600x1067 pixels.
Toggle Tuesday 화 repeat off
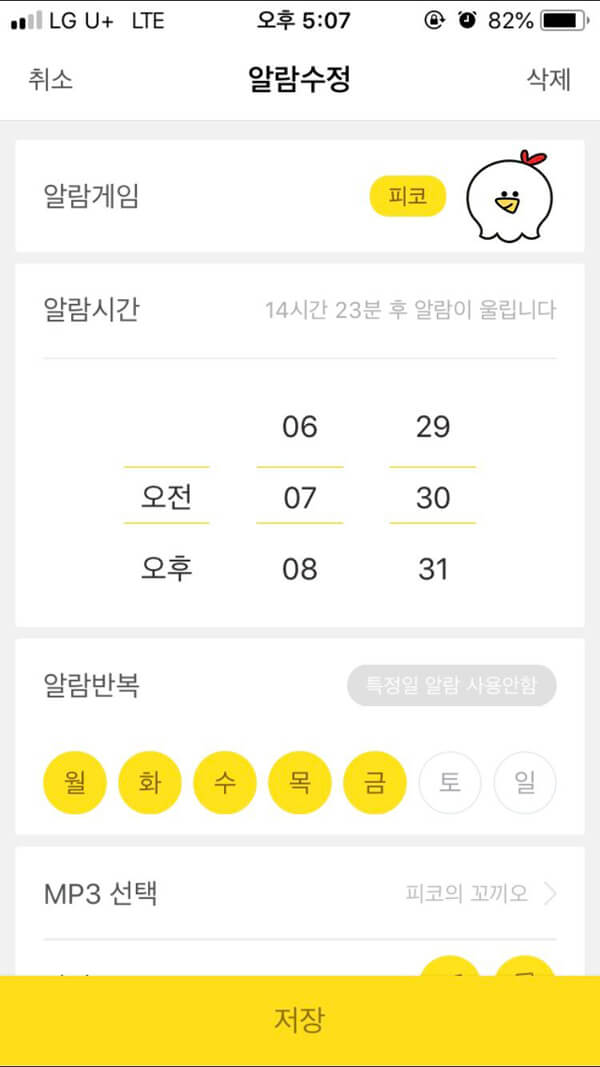(150, 782)
